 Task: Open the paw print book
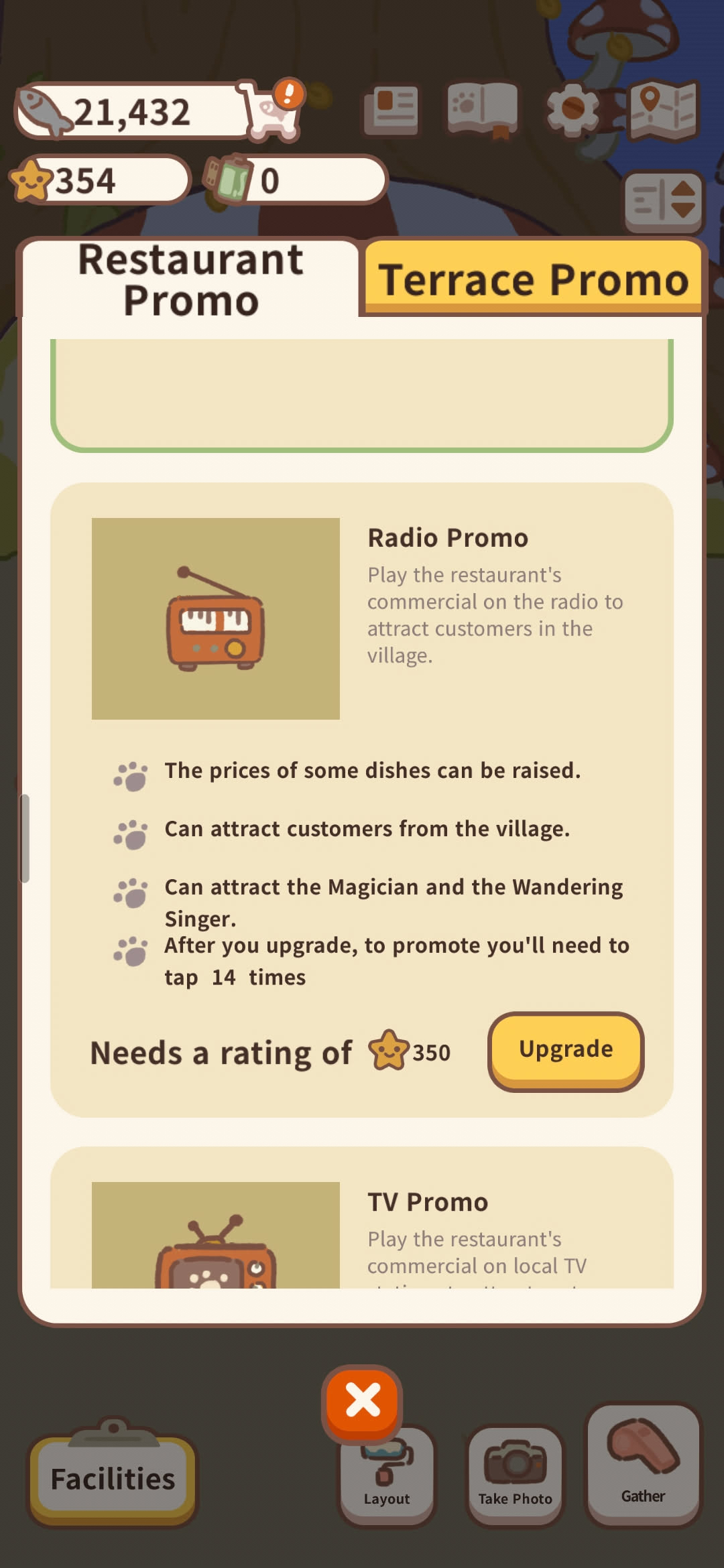pyautogui.click(x=483, y=109)
